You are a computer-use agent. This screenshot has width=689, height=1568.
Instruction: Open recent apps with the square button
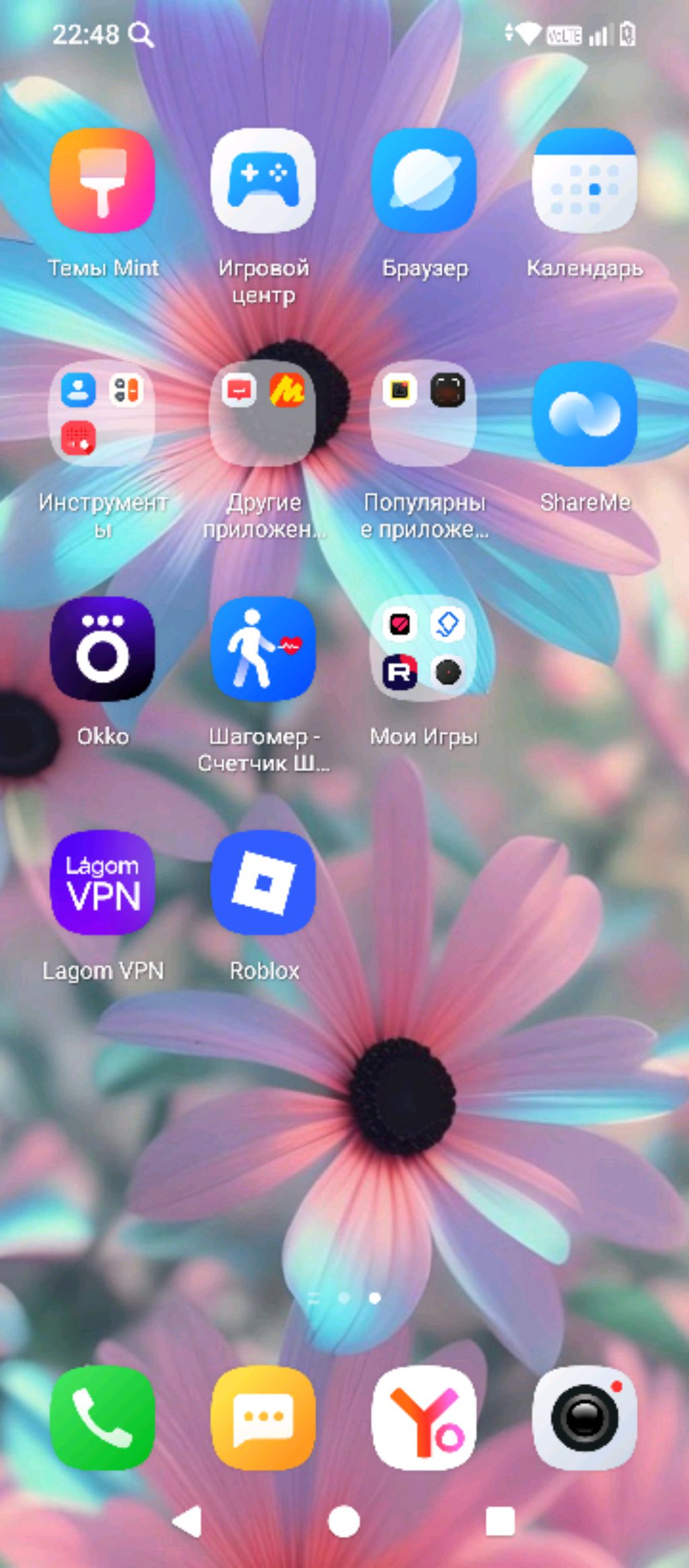[500, 1522]
